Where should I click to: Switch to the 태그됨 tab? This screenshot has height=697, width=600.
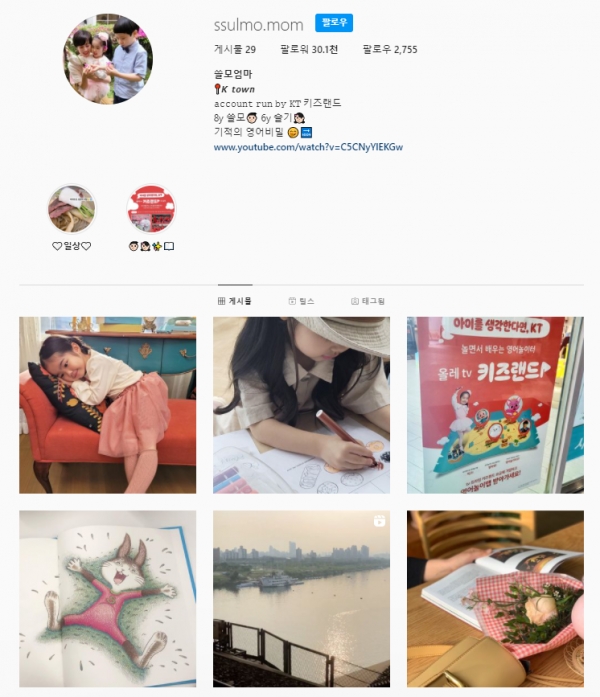(367, 301)
